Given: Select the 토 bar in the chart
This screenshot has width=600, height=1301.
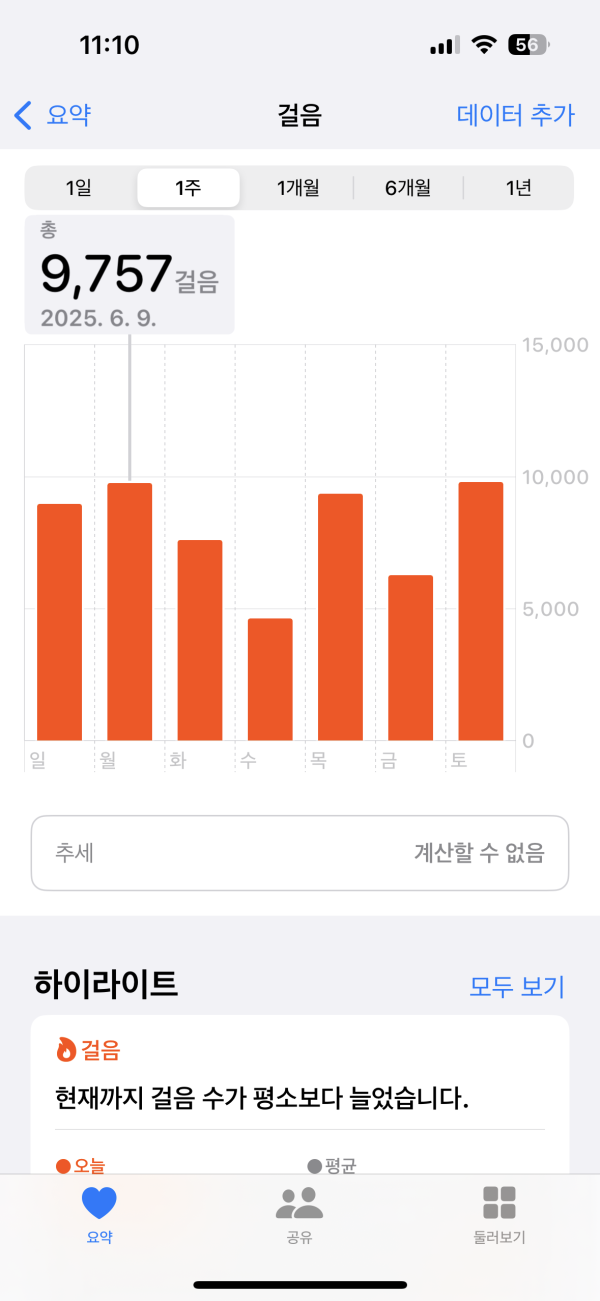Looking at the screenshot, I should click(481, 611).
